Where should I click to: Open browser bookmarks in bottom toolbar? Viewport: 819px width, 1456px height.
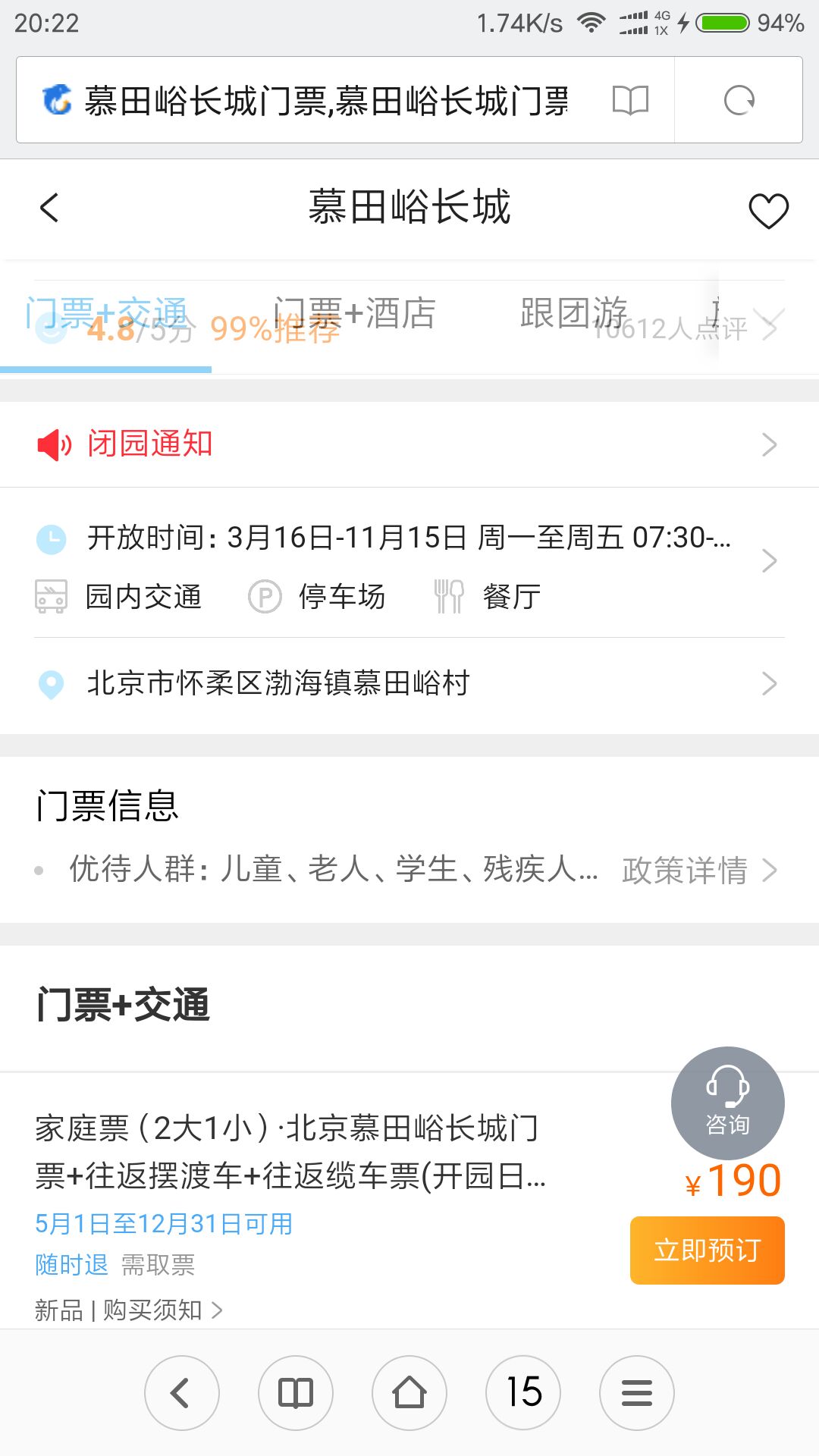coord(295,1393)
